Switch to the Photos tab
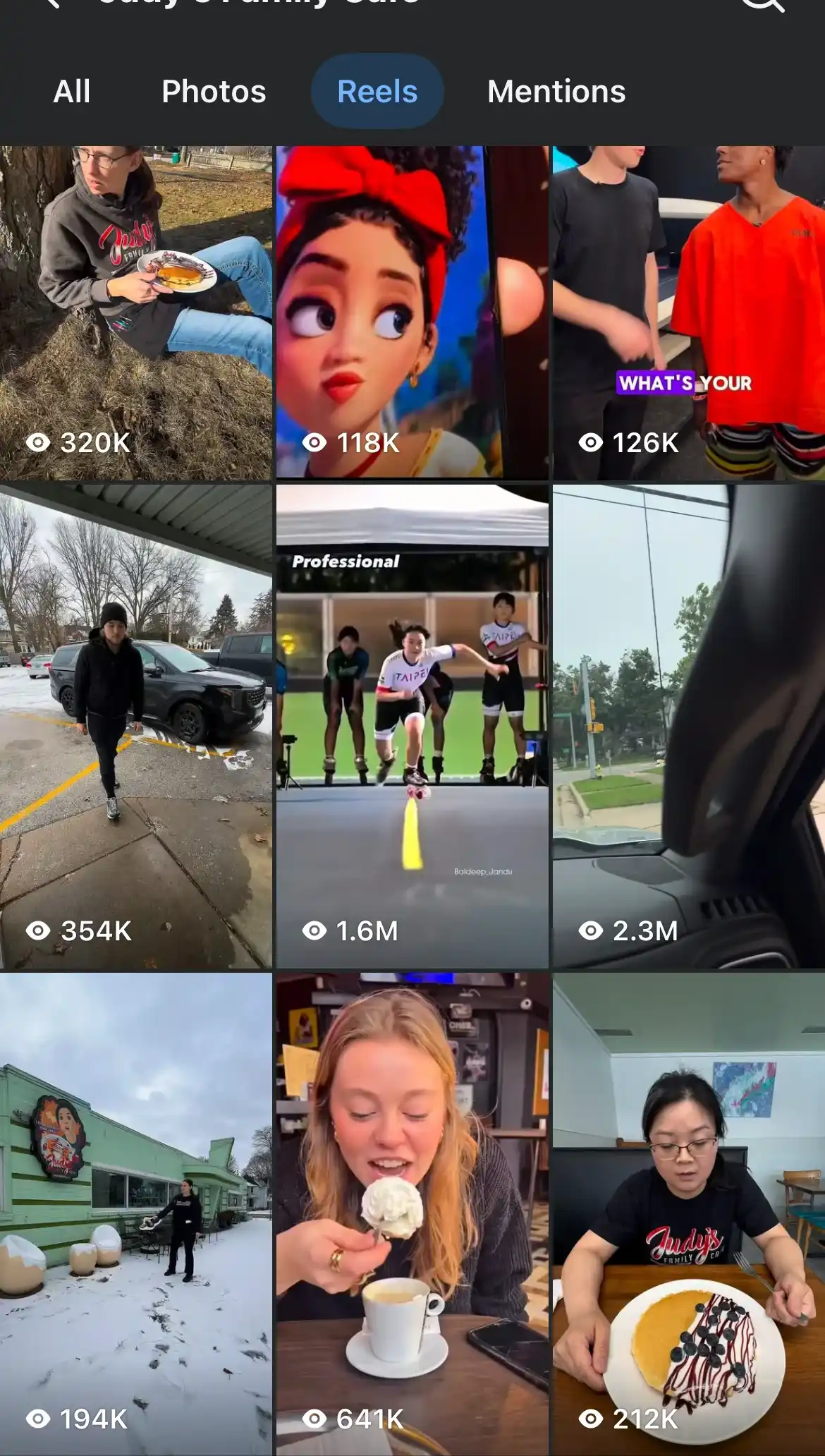The width and height of the screenshot is (825, 1456). tap(214, 92)
